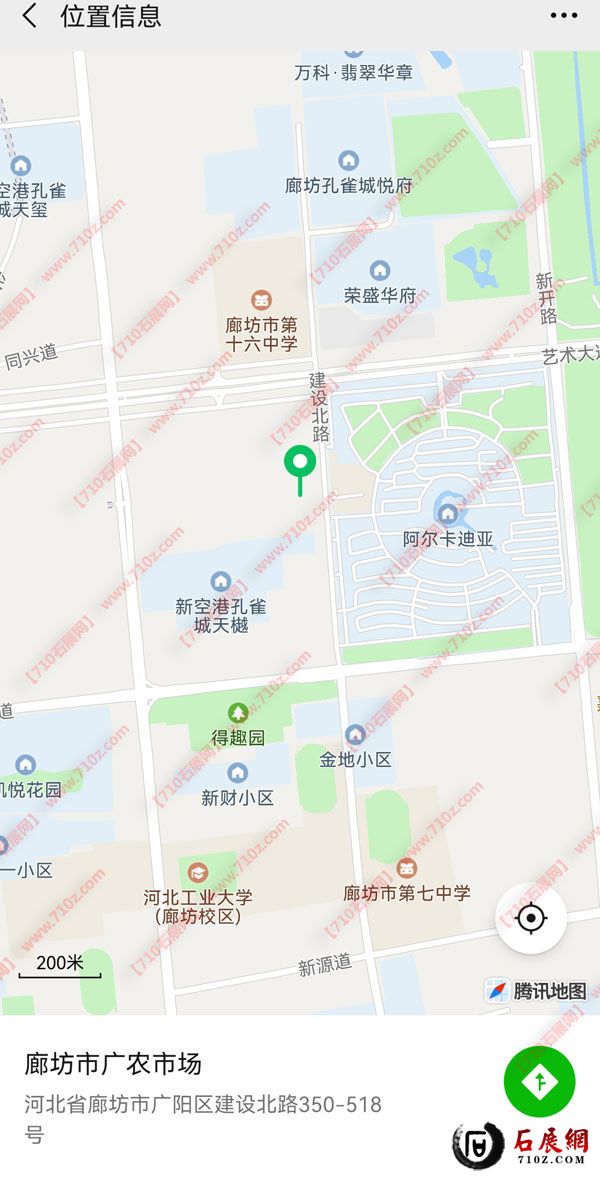Start navigation with the green directions button
Screen dimensions: 600x1178
[539, 1081]
